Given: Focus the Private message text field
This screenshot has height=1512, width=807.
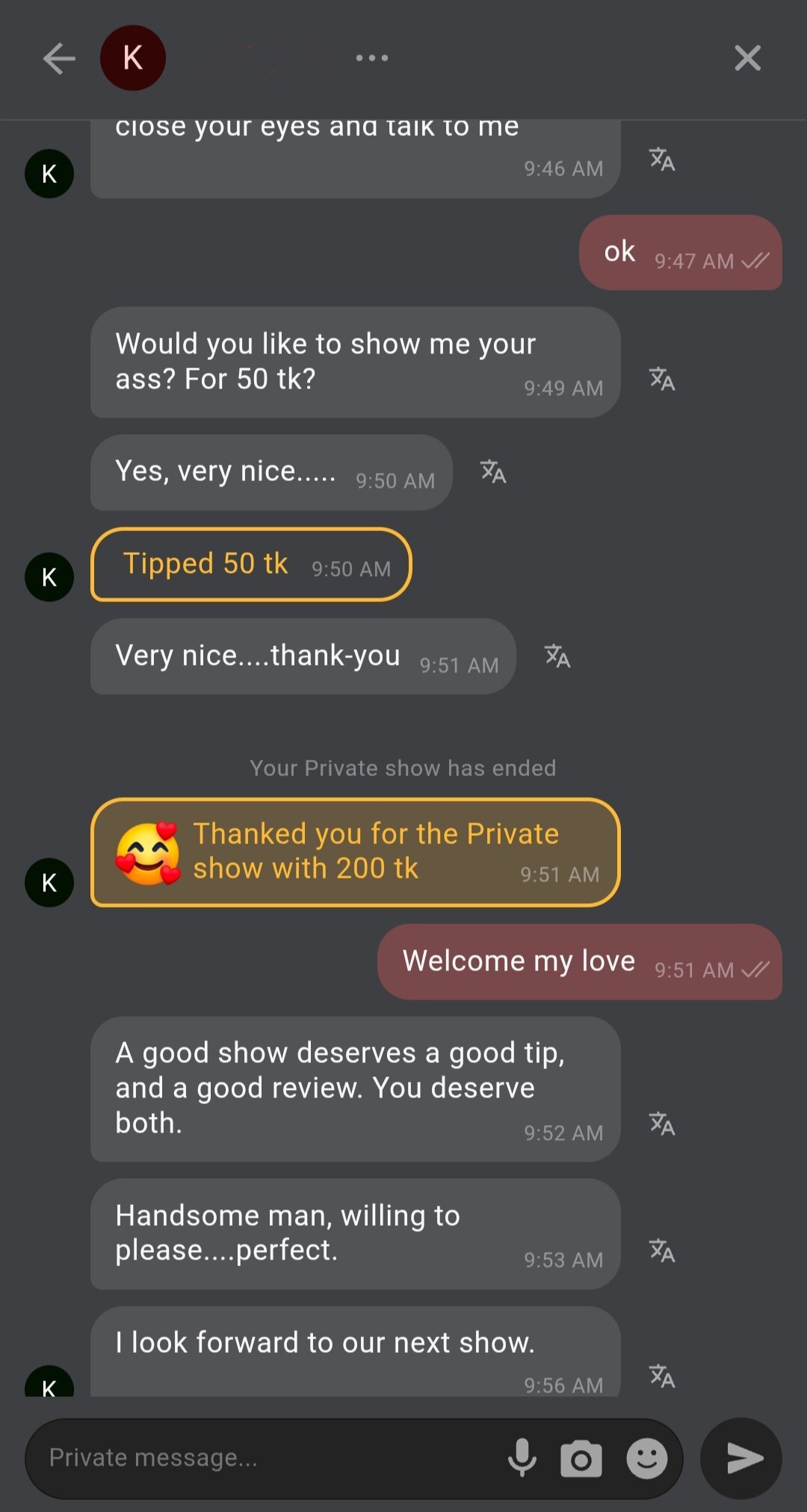Looking at the screenshot, I should 262,1457.
